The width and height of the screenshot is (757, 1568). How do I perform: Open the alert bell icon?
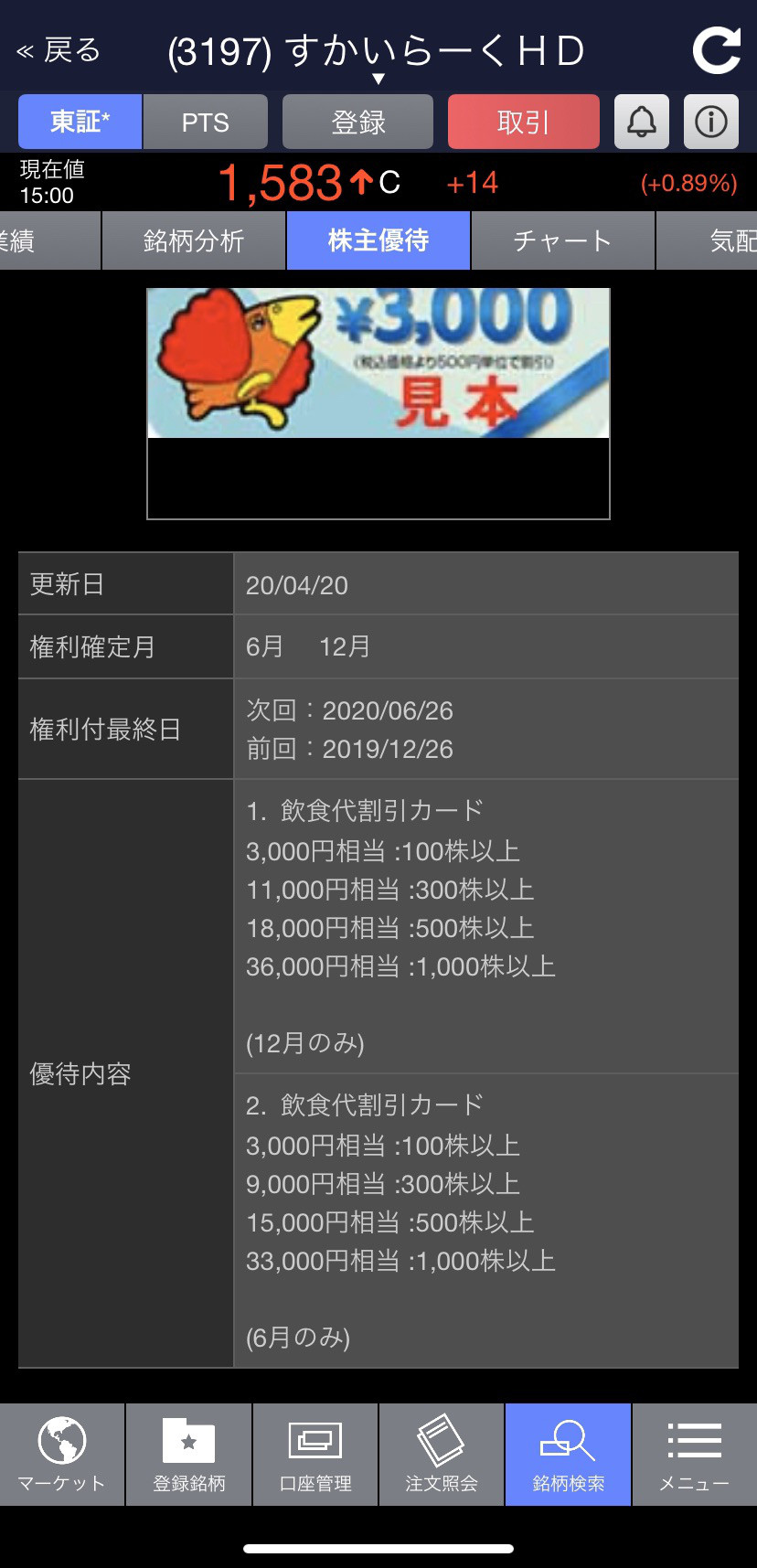pos(642,122)
